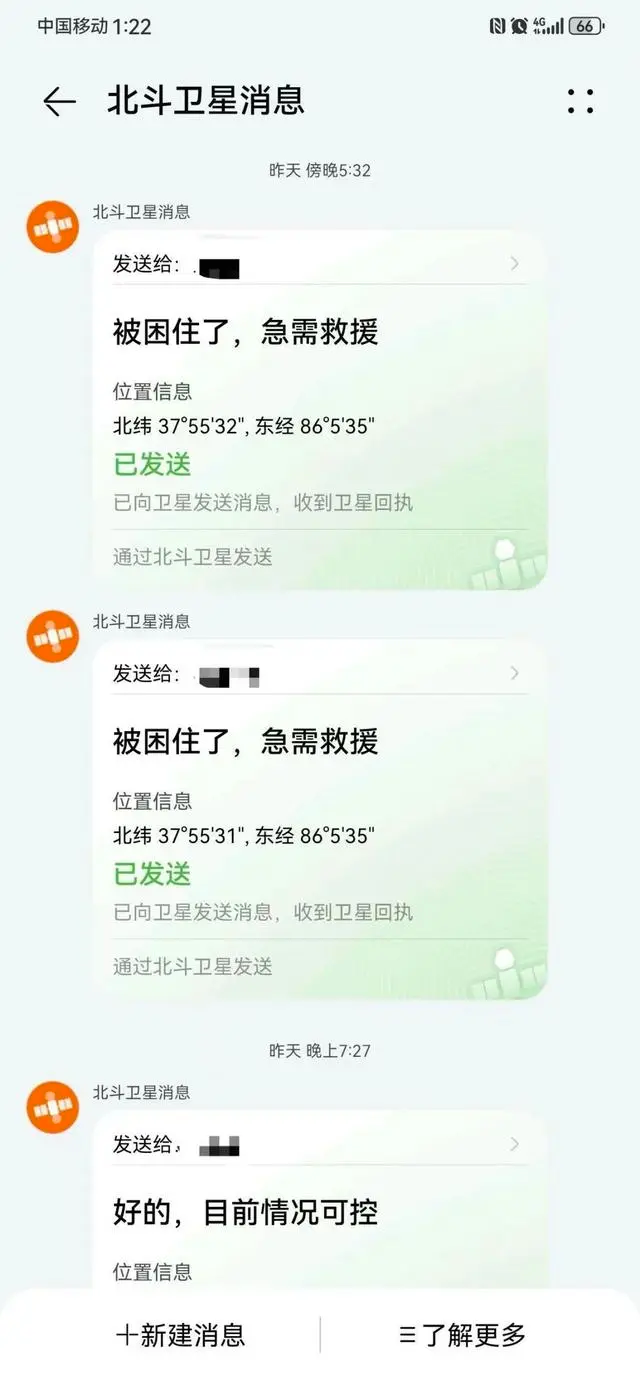Go back using the top-left arrow

pyautogui.click(x=60, y=101)
